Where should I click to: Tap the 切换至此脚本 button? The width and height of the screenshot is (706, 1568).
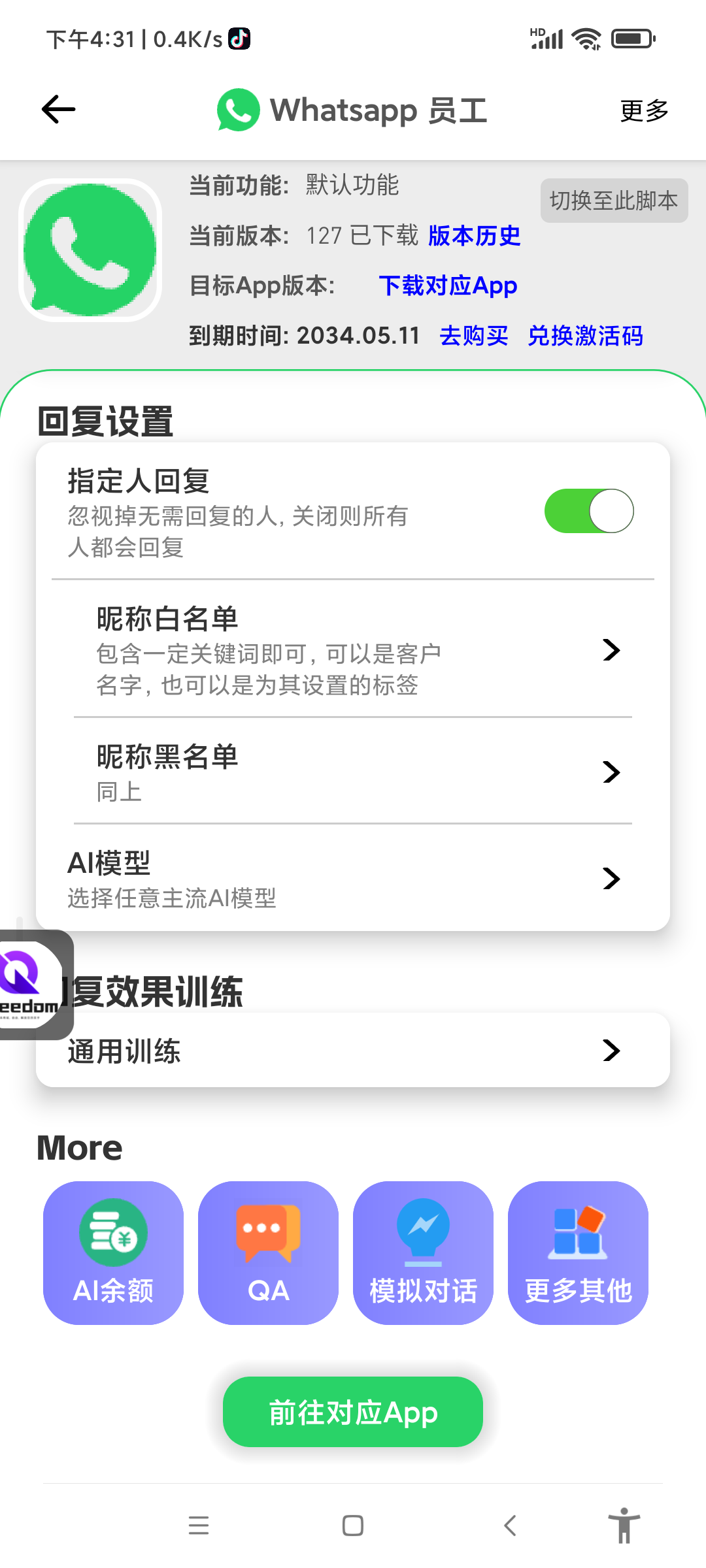click(614, 201)
